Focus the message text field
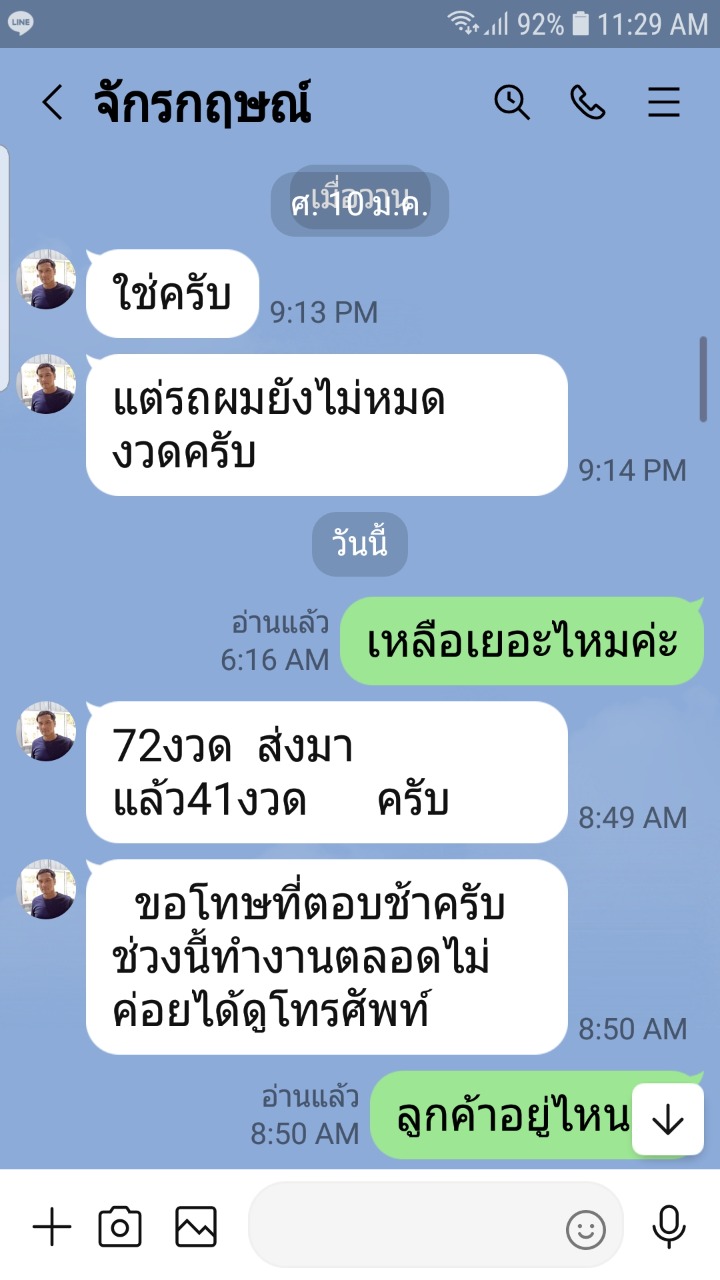720x1280 pixels. click(400, 1227)
